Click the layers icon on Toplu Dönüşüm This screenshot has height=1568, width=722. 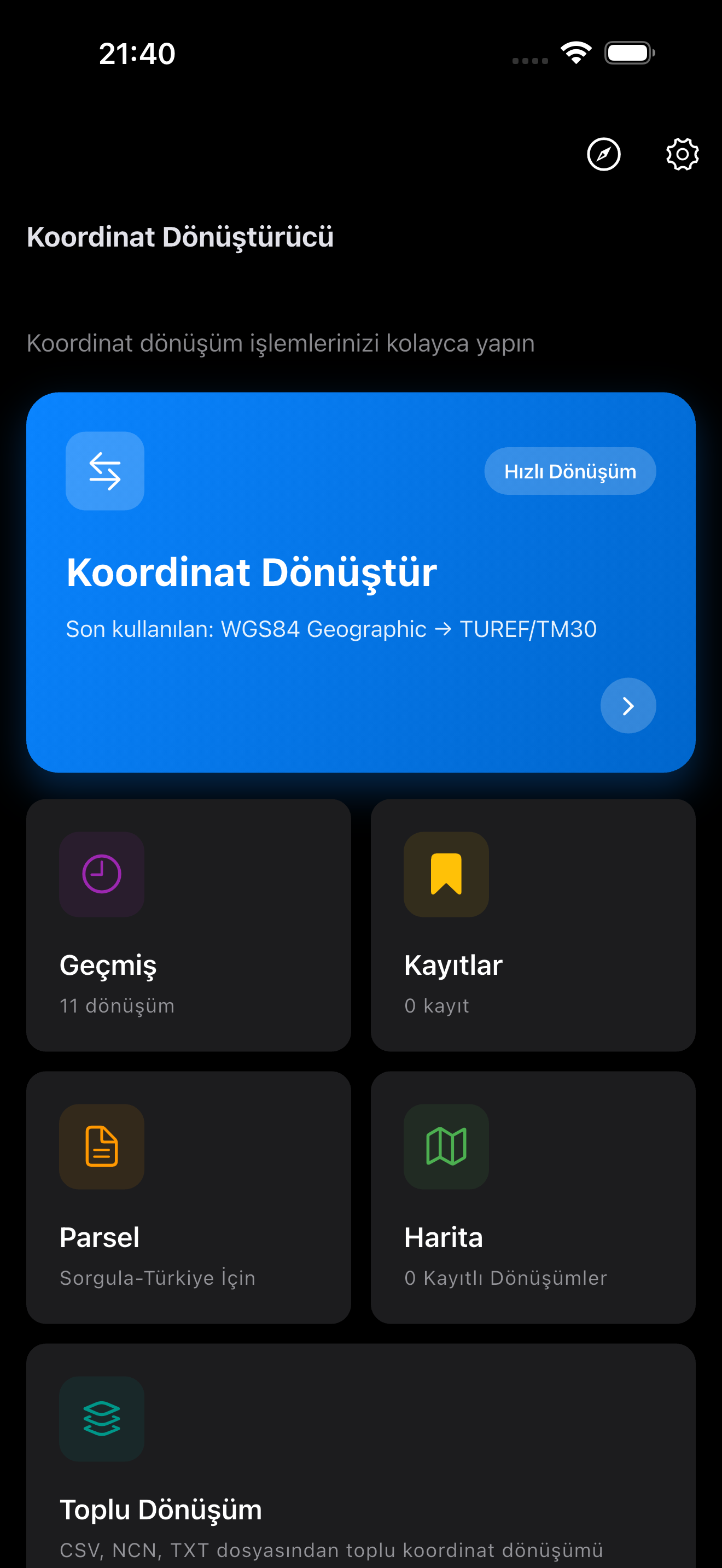[x=101, y=1419]
